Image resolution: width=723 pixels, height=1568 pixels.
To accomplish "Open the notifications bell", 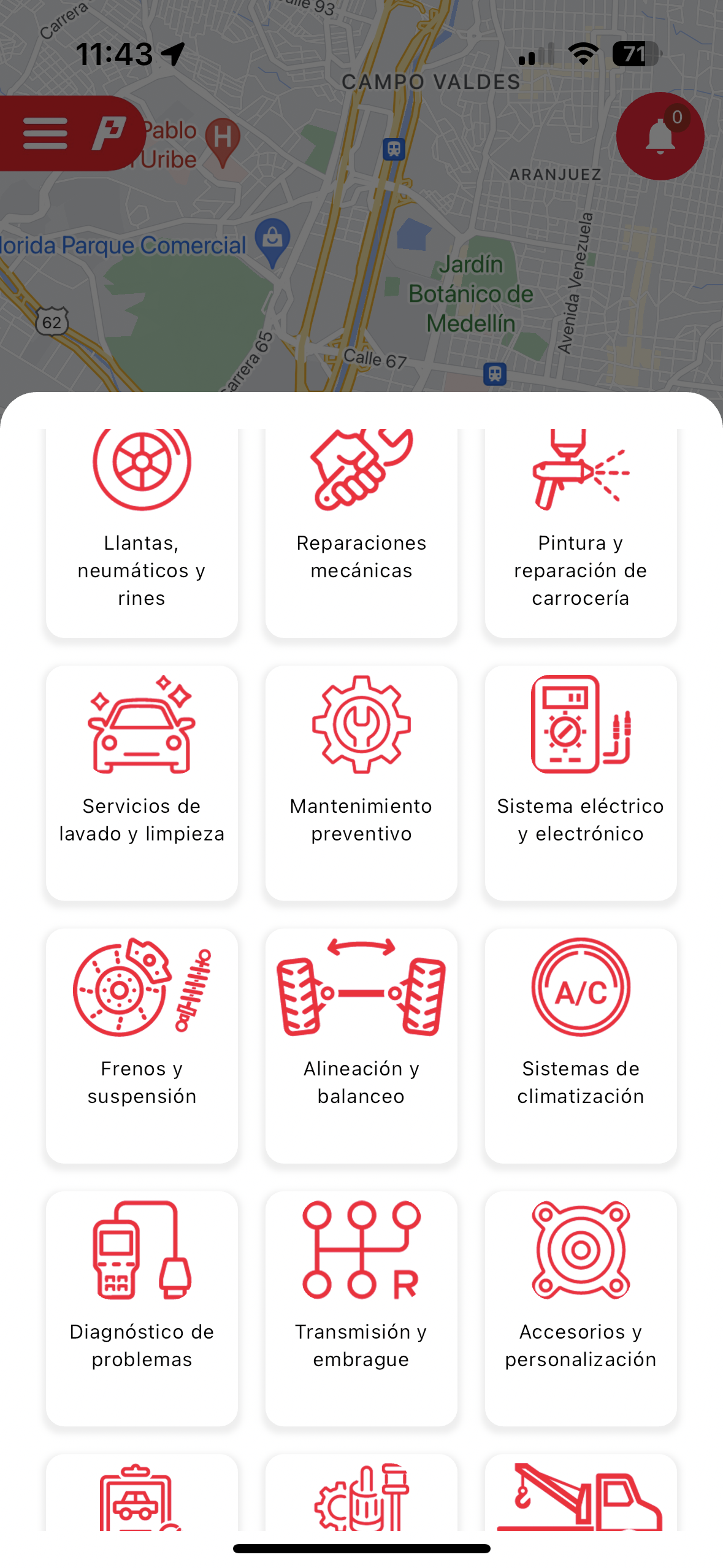I will pyautogui.click(x=660, y=136).
